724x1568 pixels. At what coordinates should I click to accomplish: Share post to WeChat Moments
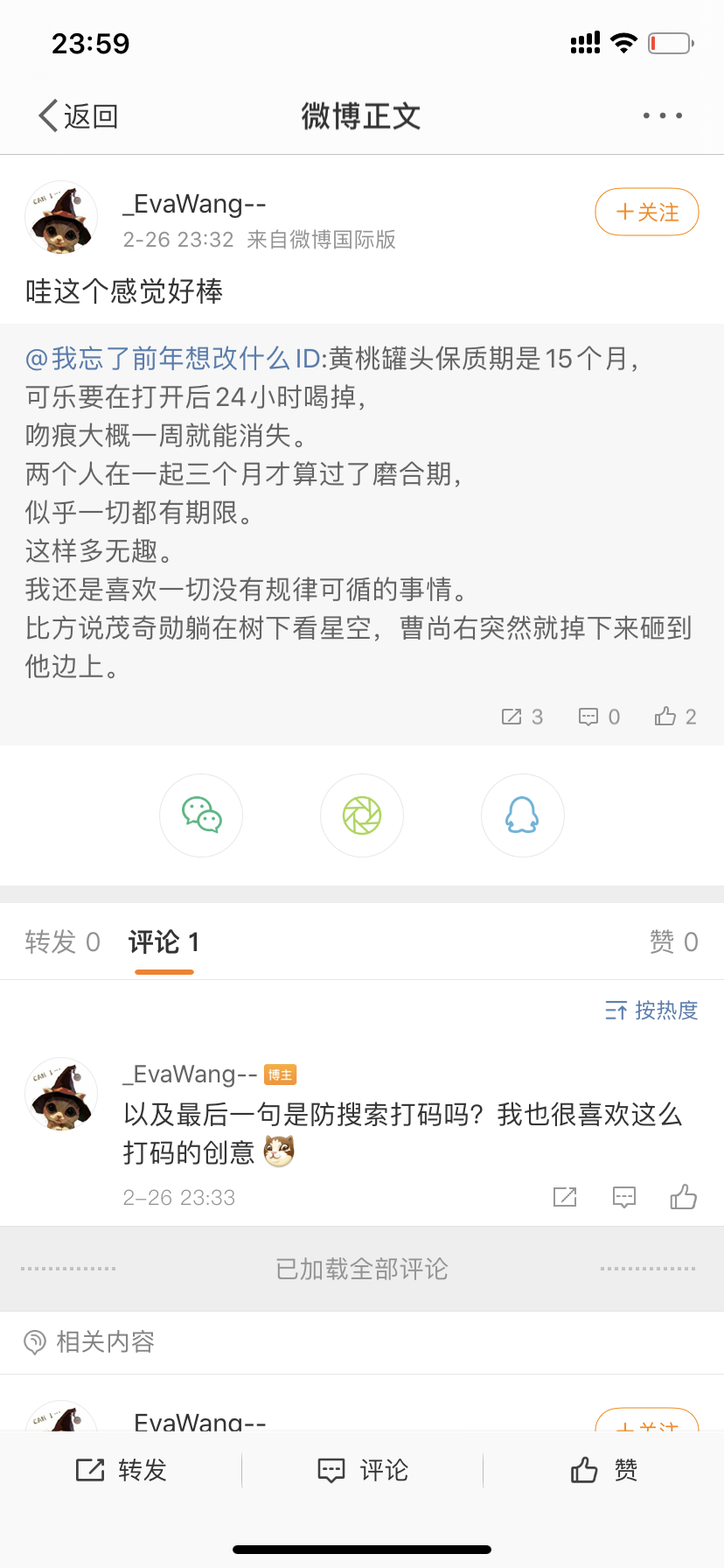(x=362, y=815)
